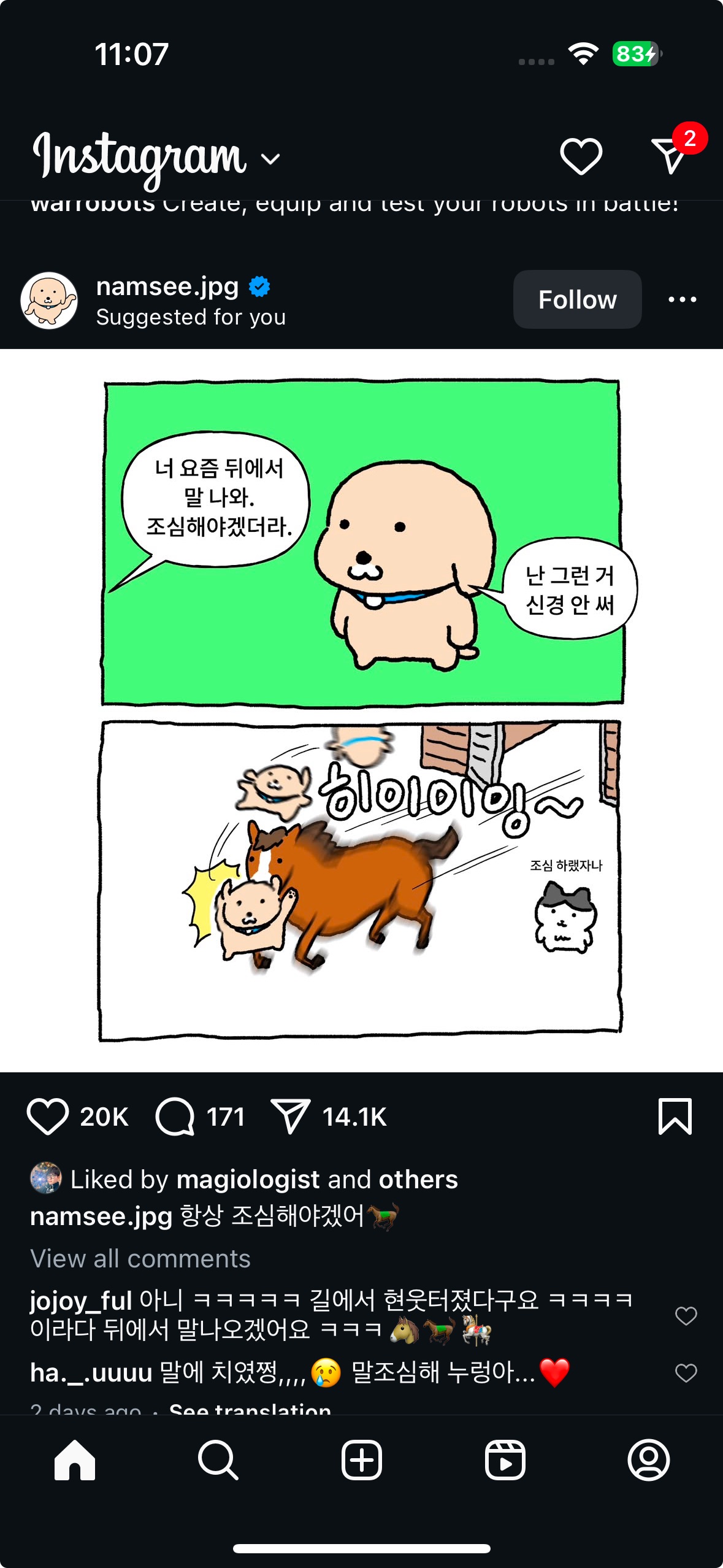
Task: Like the comment from ha._.uuuu
Action: pos(686,1372)
